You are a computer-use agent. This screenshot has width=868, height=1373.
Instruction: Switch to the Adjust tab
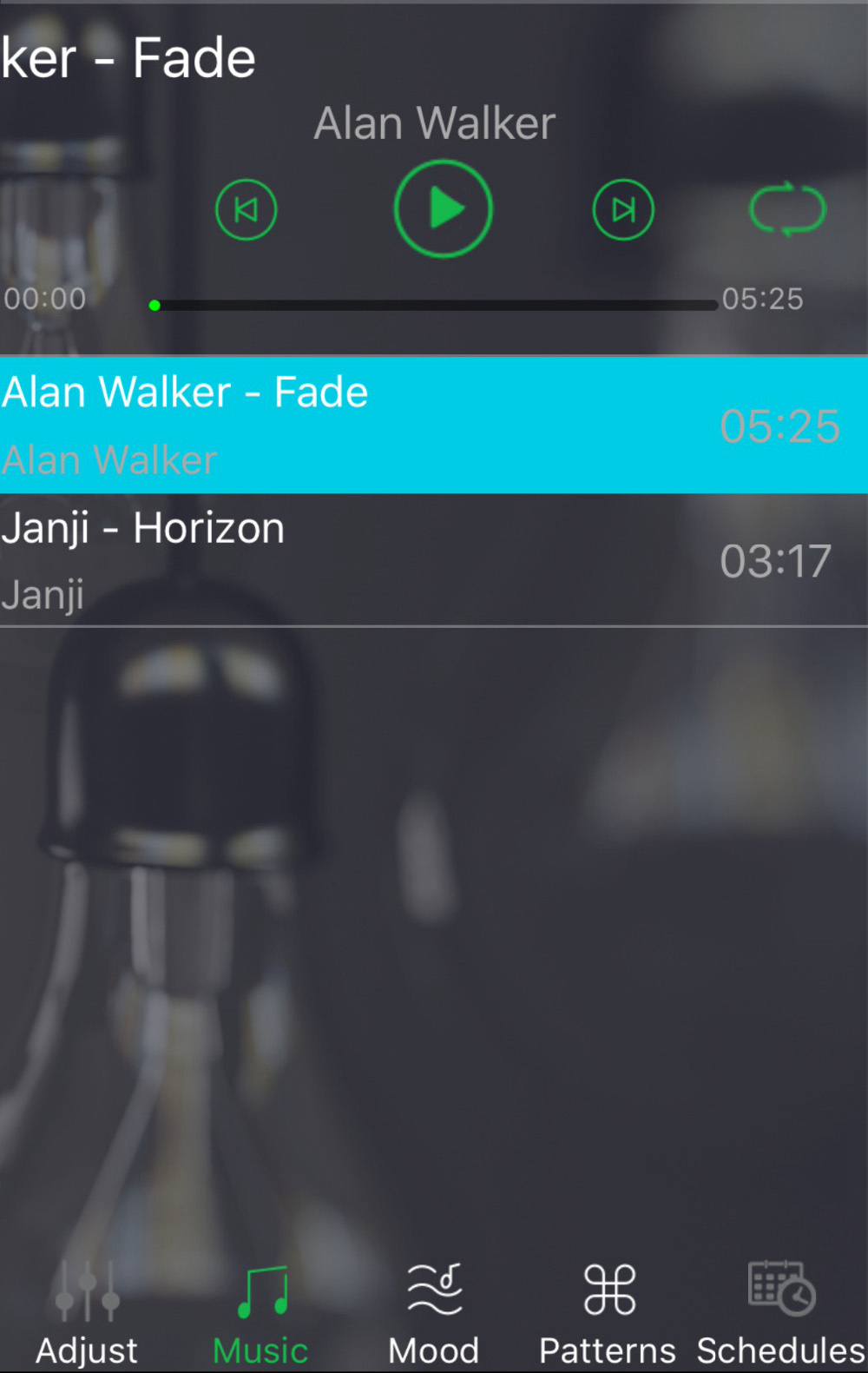coord(87,1313)
